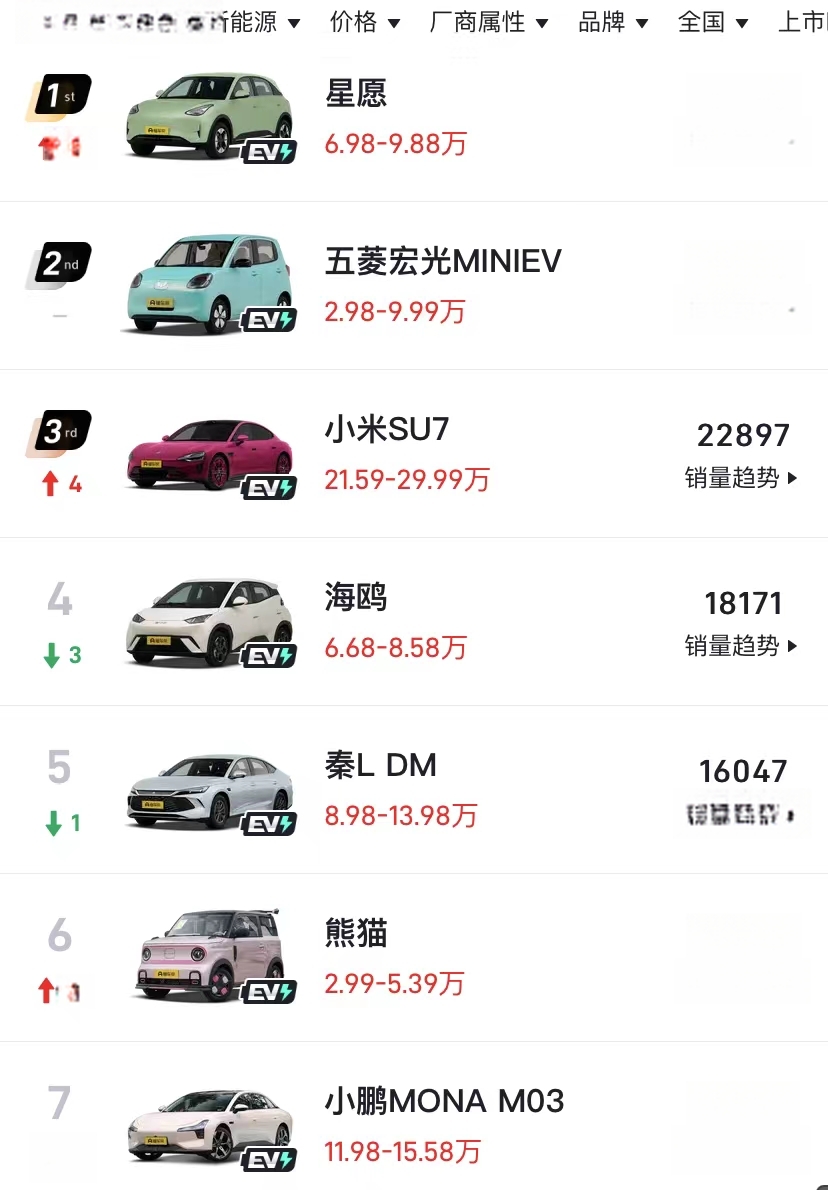Viewport: 828px width, 1190px height.
Task: Open the 五菱宏光MINIEV entry
Action: 443,262
